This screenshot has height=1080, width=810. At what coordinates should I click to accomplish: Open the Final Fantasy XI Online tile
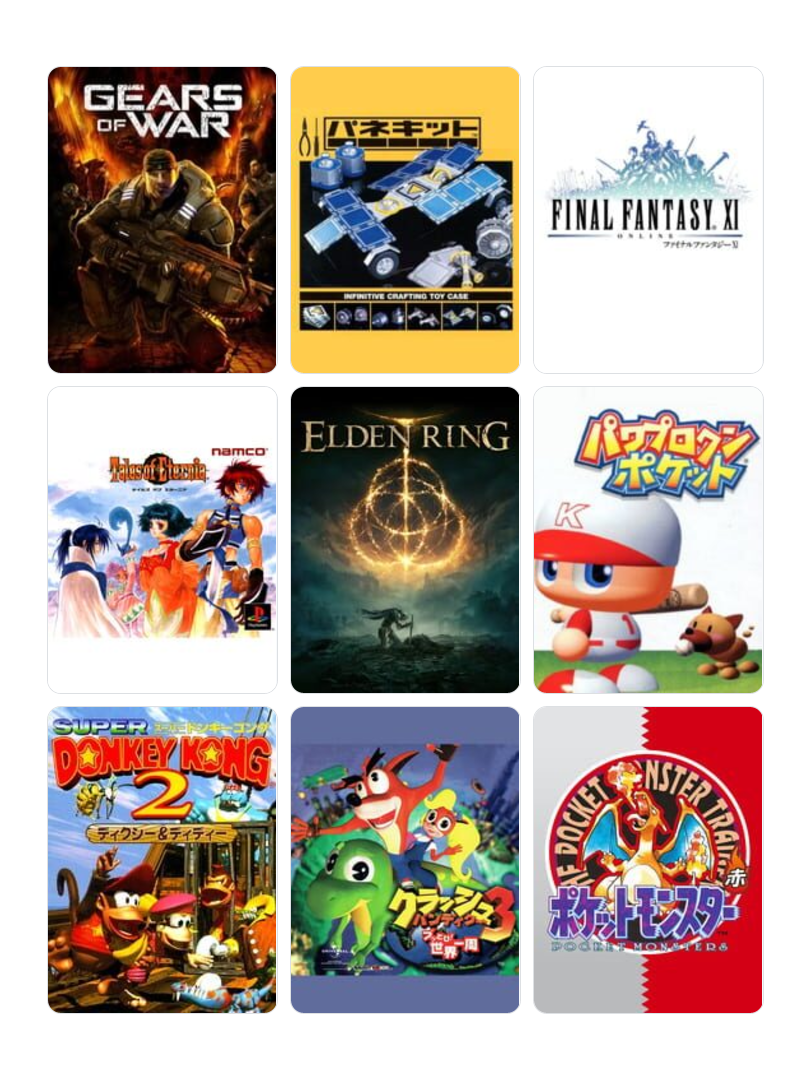point(648,220)
